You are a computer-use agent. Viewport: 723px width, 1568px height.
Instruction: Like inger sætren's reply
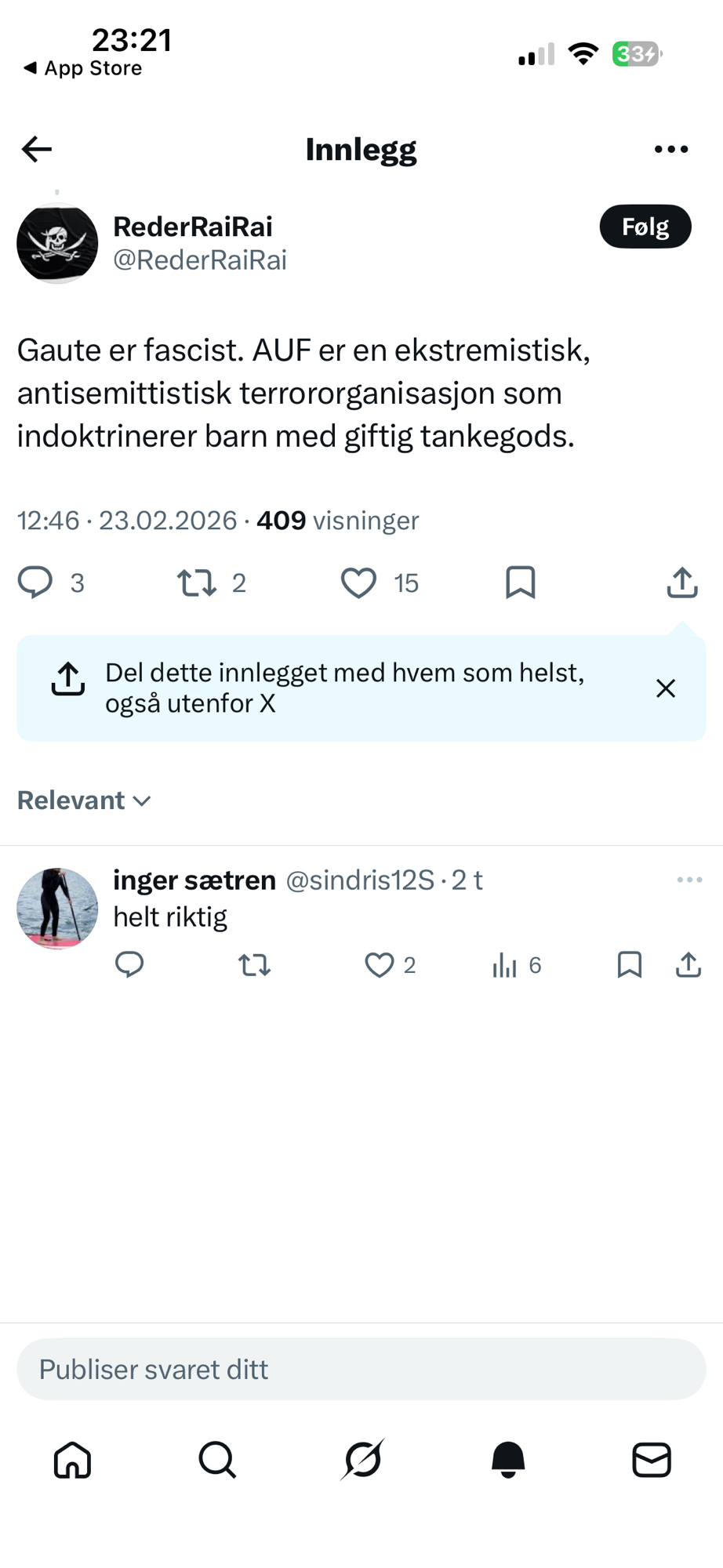point(380,964)
